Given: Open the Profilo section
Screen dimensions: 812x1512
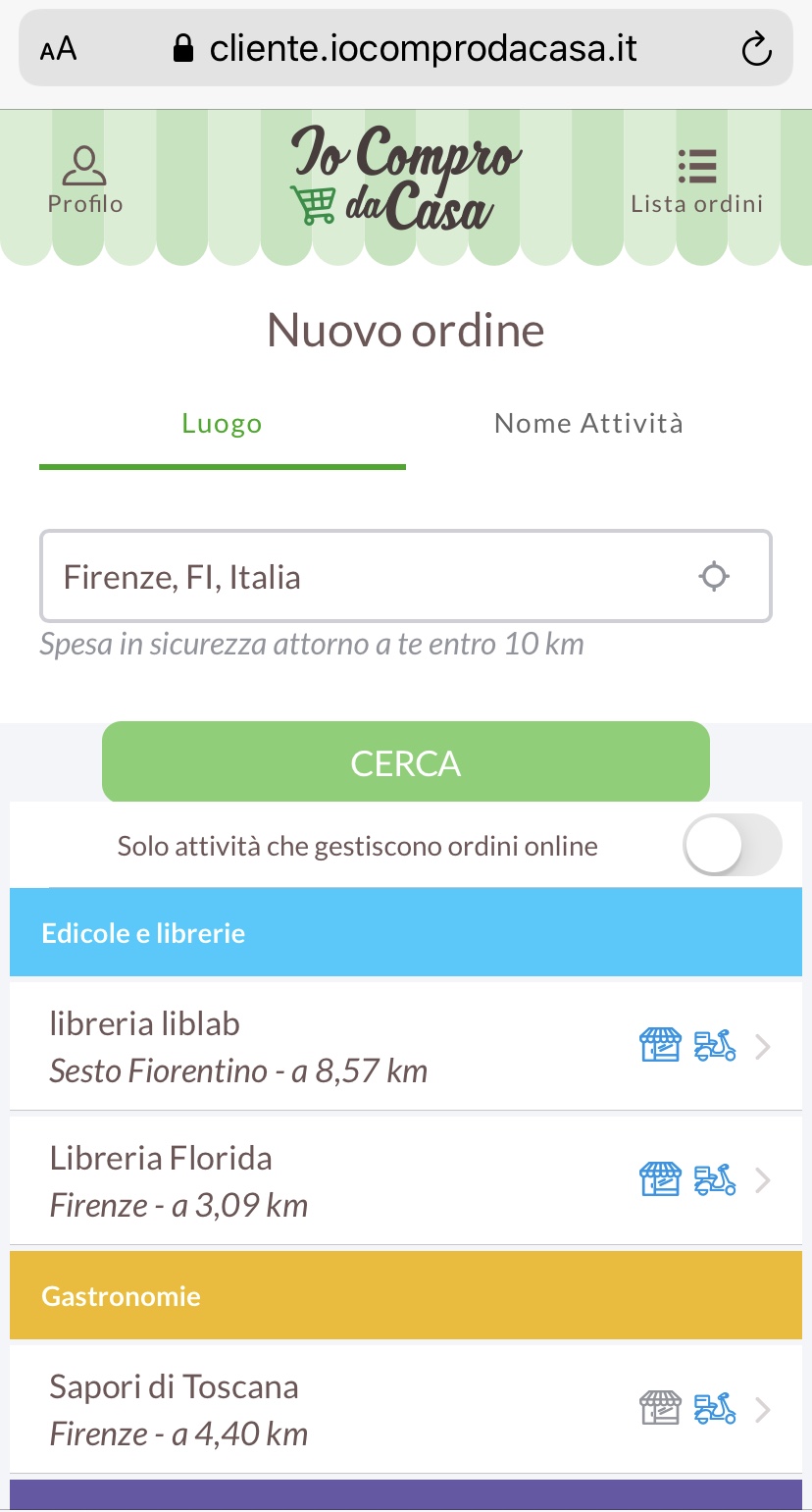Looking at the screenshot, I should pos(85,182).
